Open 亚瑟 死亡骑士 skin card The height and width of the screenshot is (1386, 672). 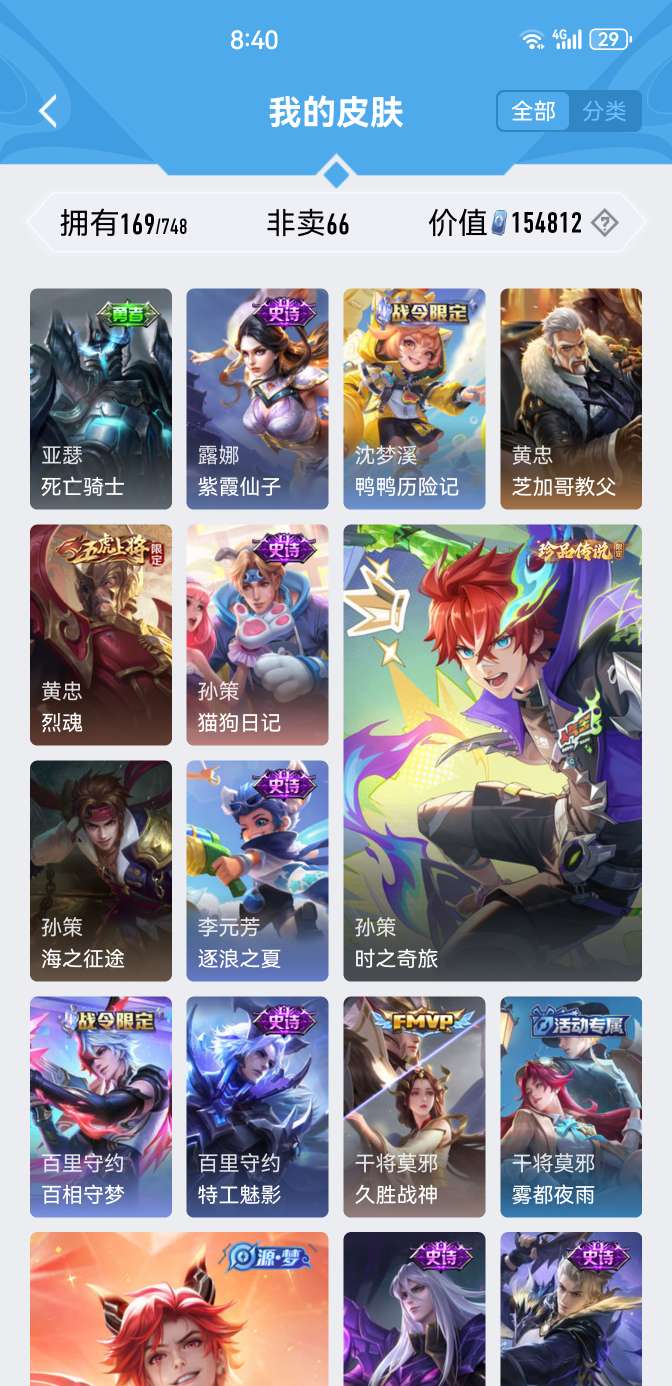(x=101, y=399)
